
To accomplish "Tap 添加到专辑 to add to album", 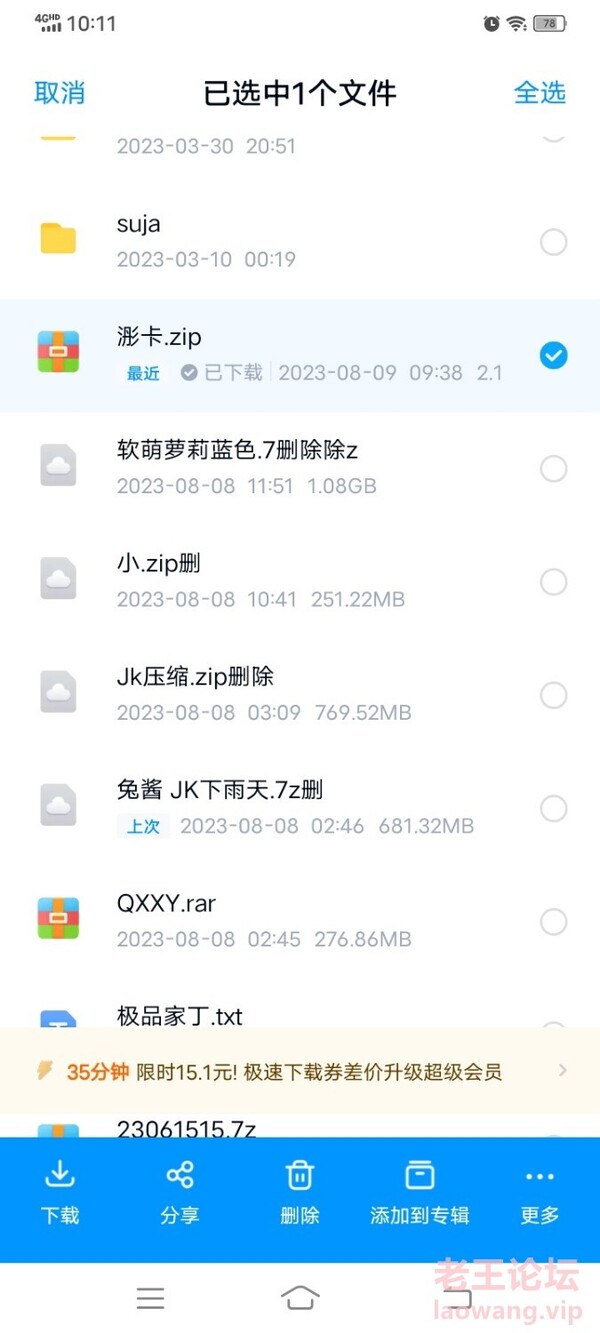I will [x=420, y=1192].
